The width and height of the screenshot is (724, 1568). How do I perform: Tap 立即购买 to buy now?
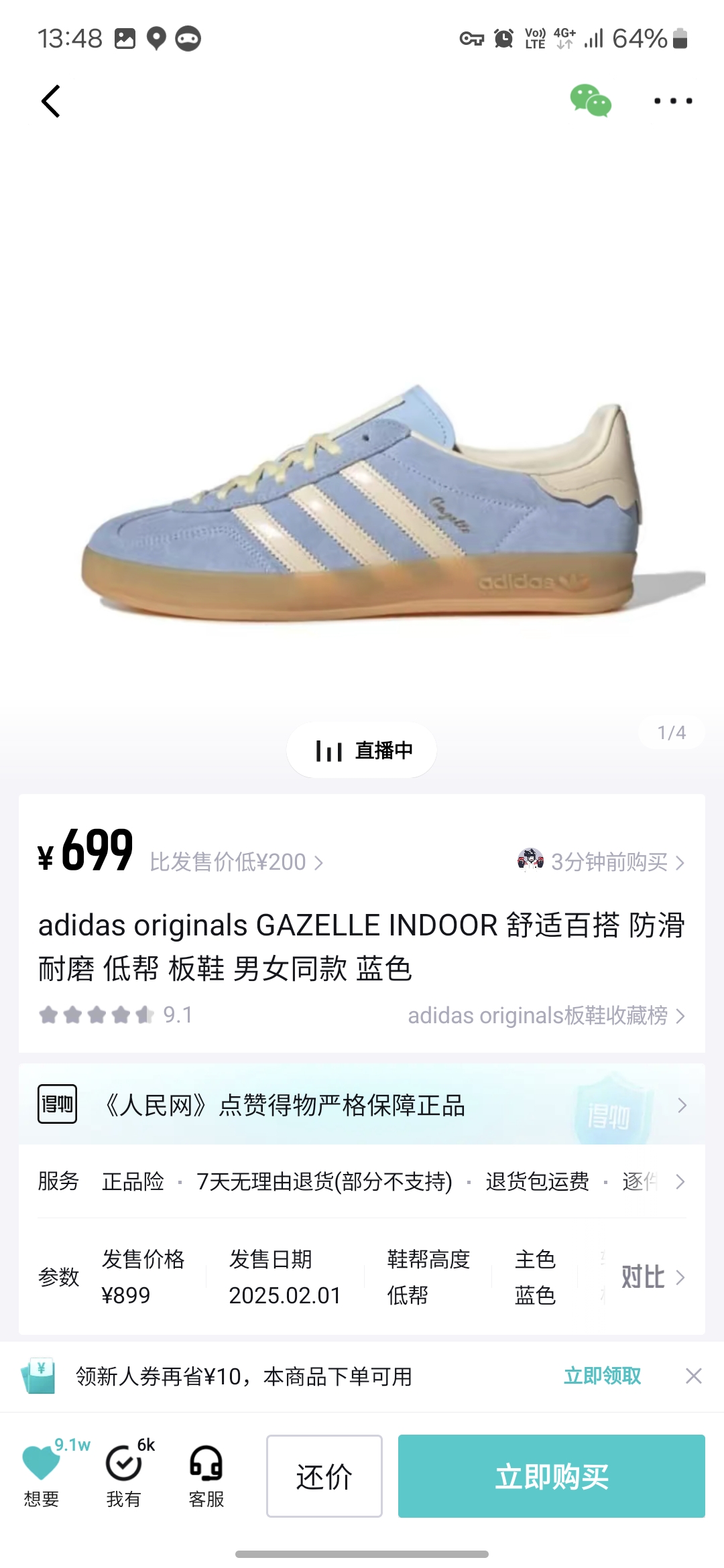tap(551, 1476)
